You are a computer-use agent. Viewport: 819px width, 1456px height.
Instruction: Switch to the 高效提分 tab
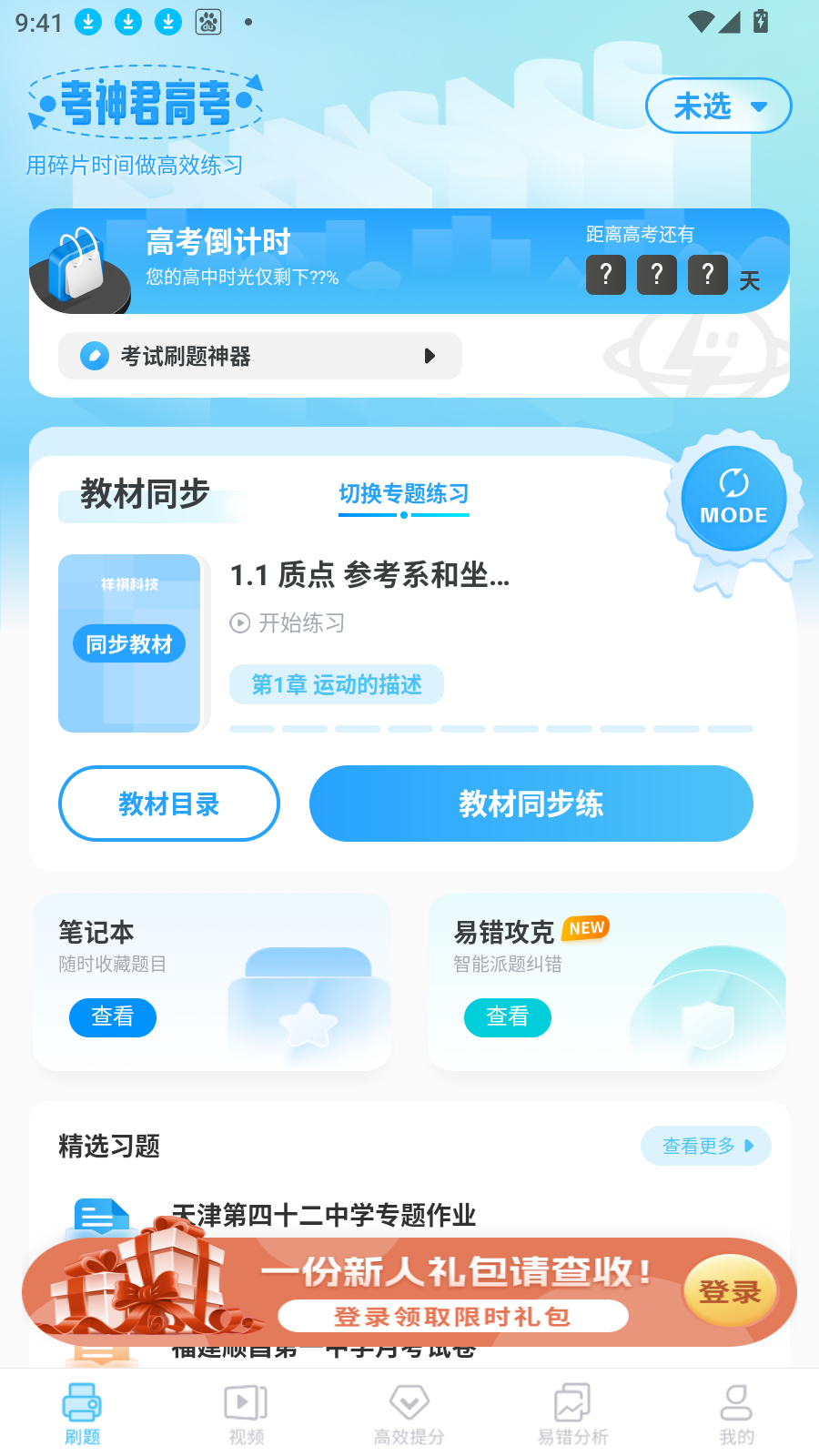coord(409,1414)
